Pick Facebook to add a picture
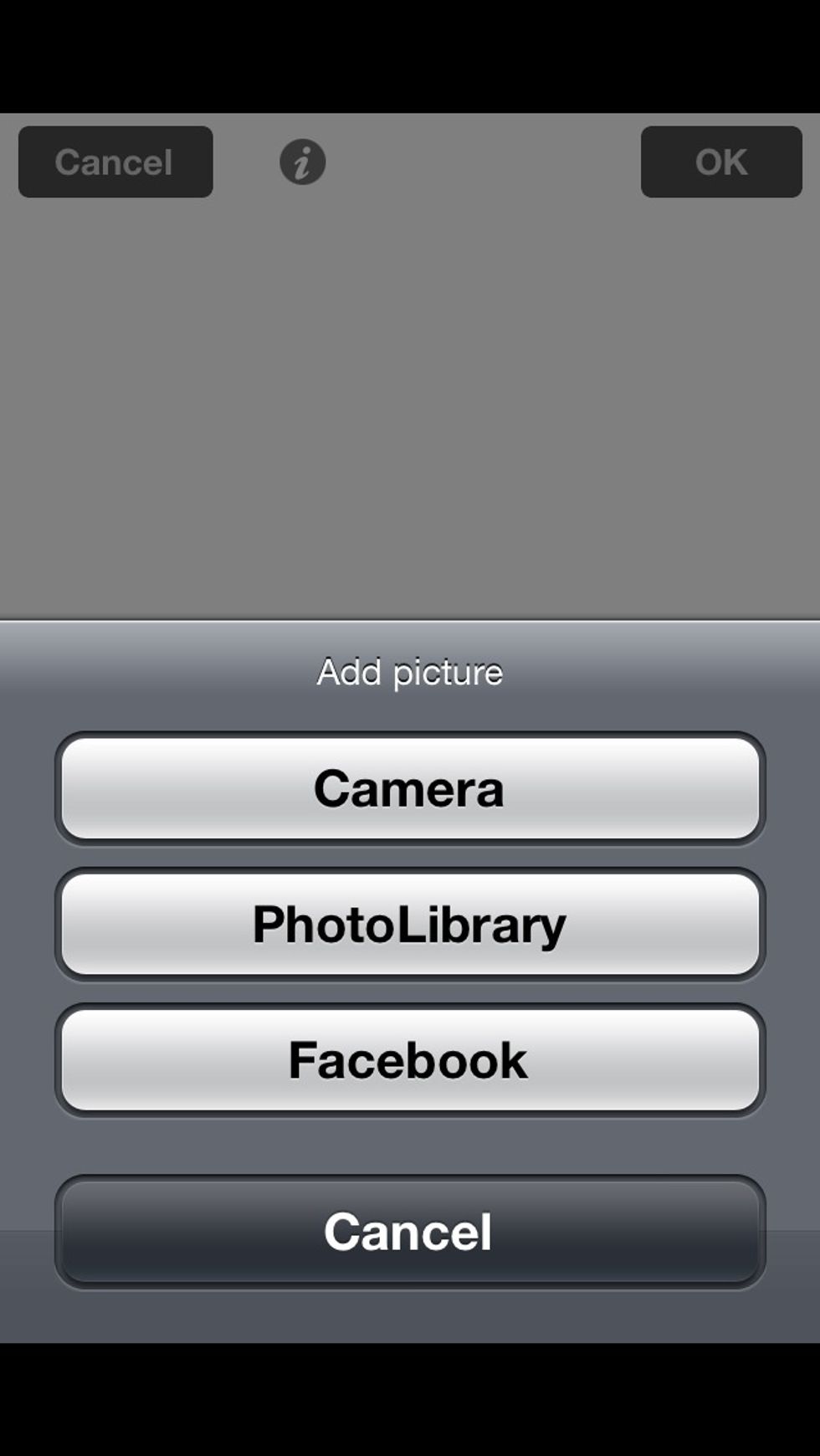 click(410, 1060)
